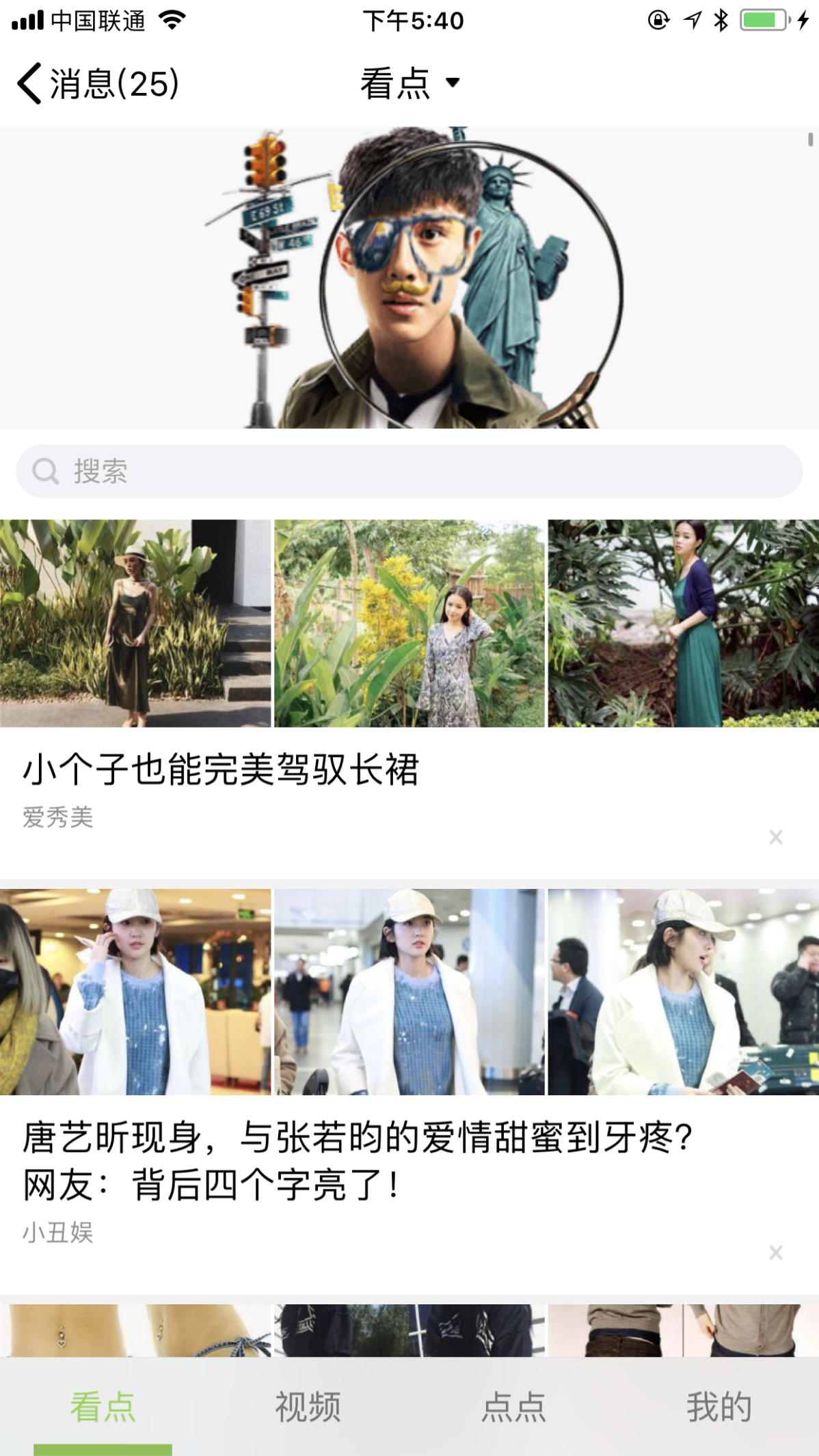The image size is (819, 1456).
Task: Switch to the 点点 tab
Action: click(x=513, y=1407)
